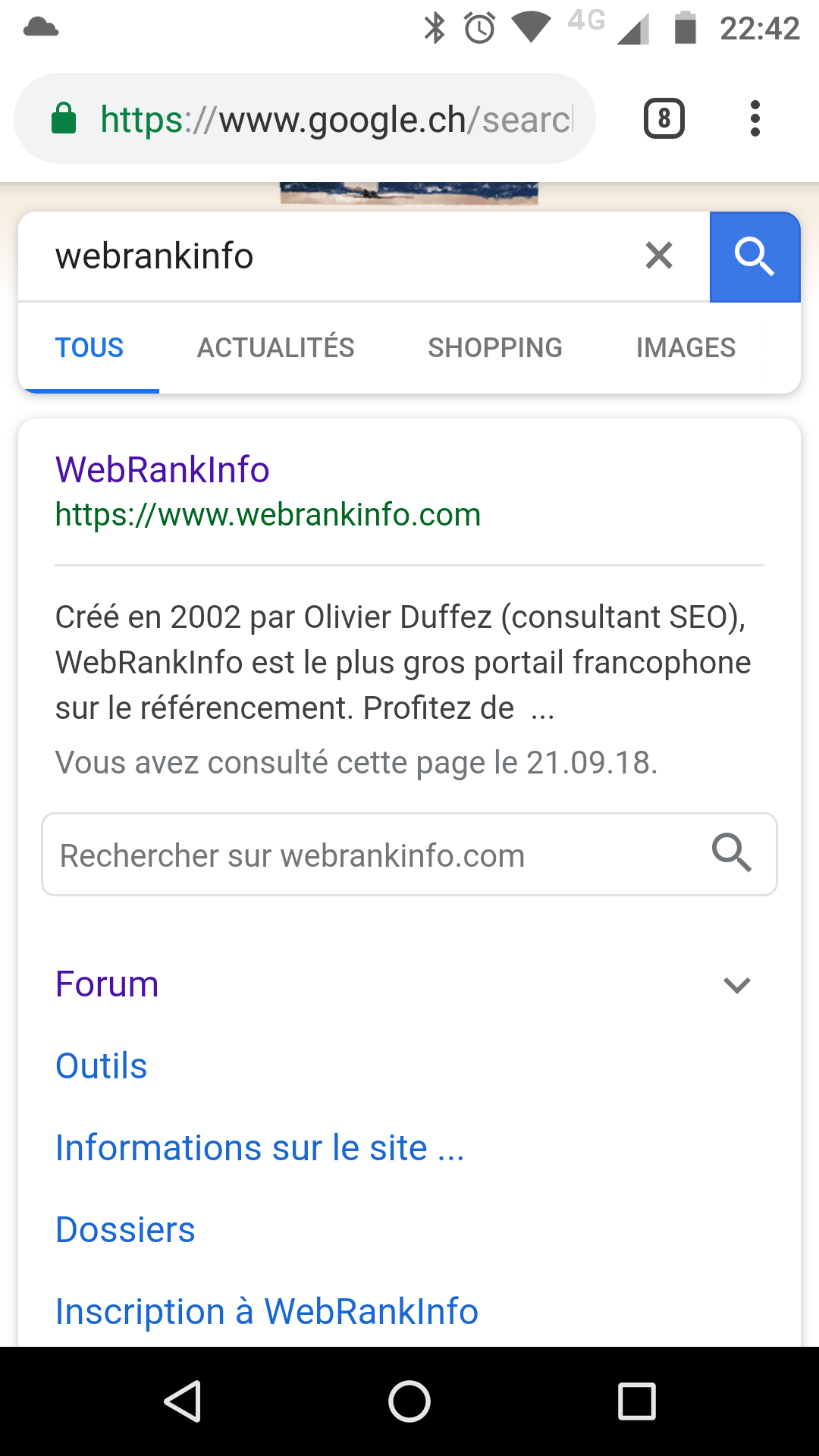Open Informations sur le site link
Viewport: 819px width, 1456px height.
pyautogui.click(x=259, y=1148)
